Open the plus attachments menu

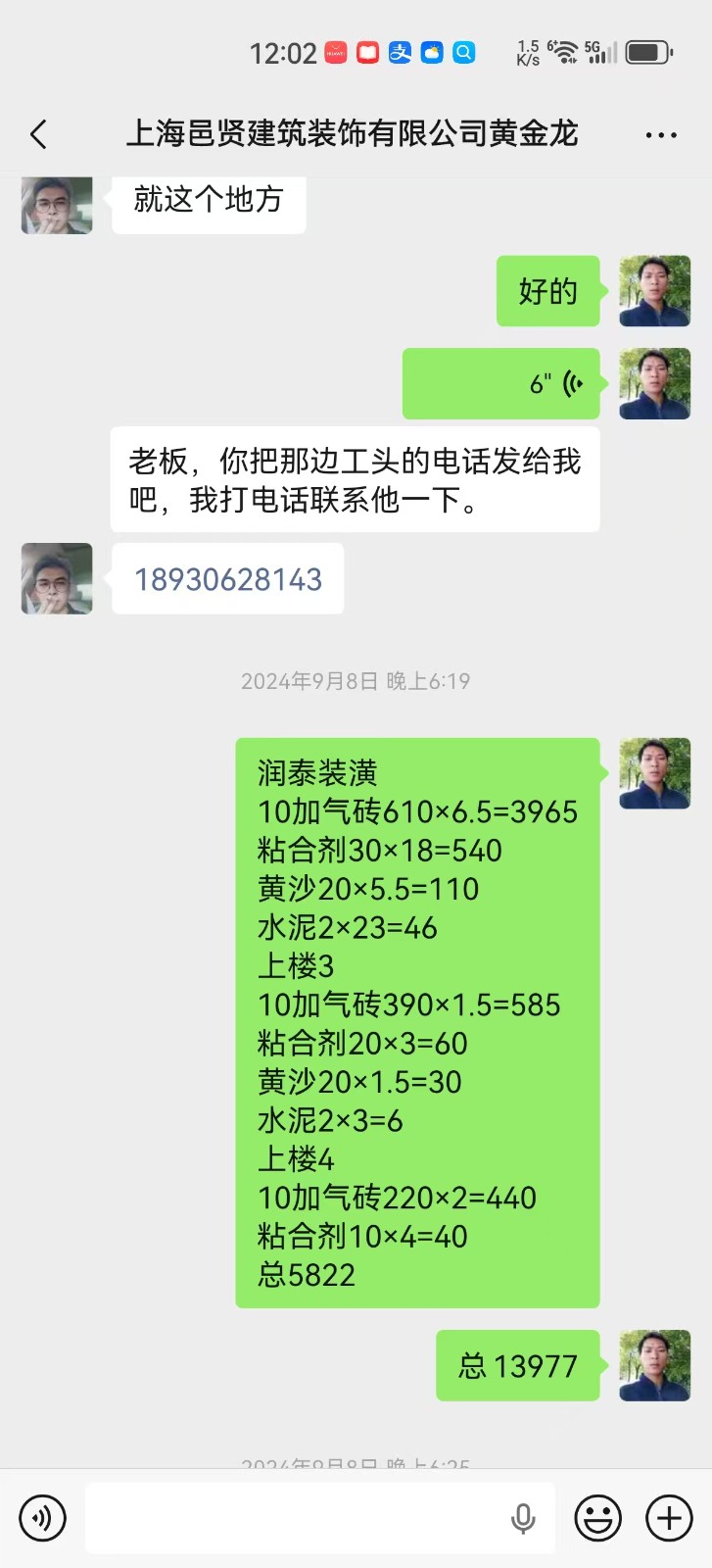point(669,1518)
